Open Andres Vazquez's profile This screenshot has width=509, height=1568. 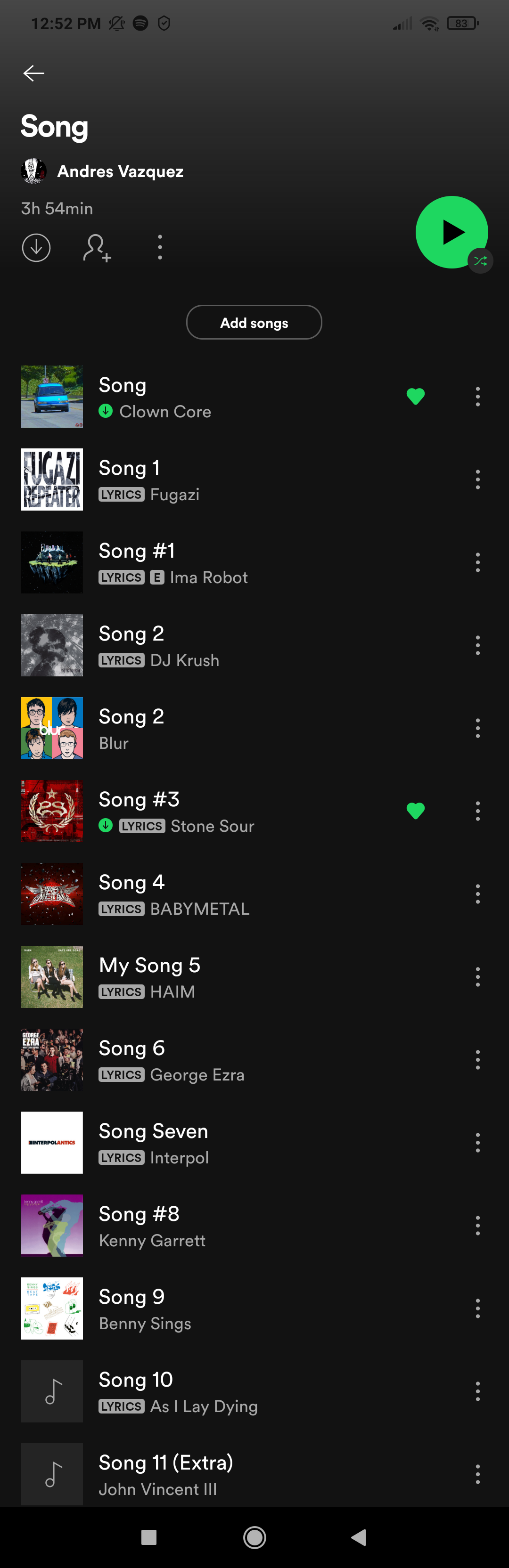coord(120,171)
